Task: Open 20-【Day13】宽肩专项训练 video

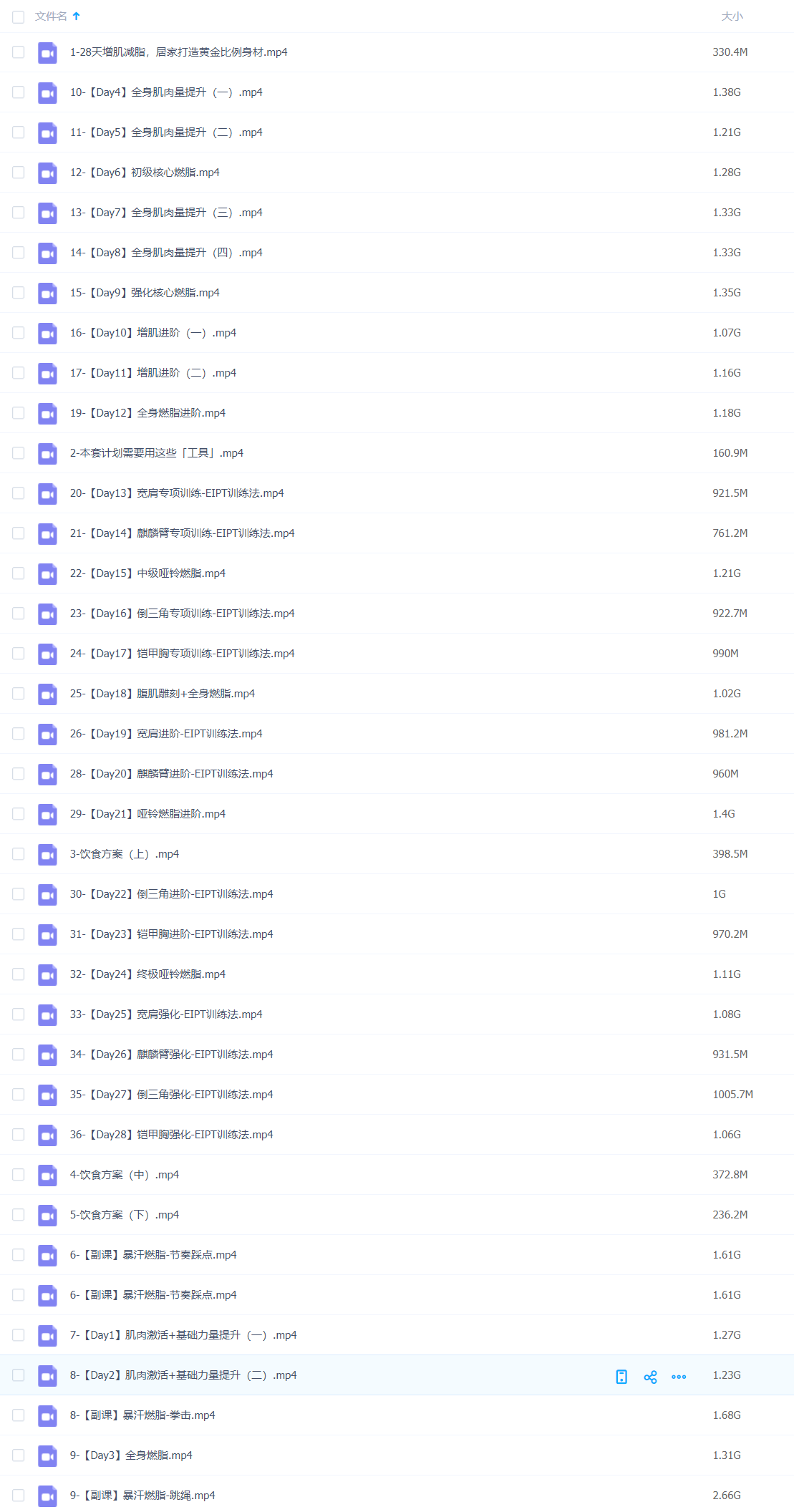Action: (176, 493)
